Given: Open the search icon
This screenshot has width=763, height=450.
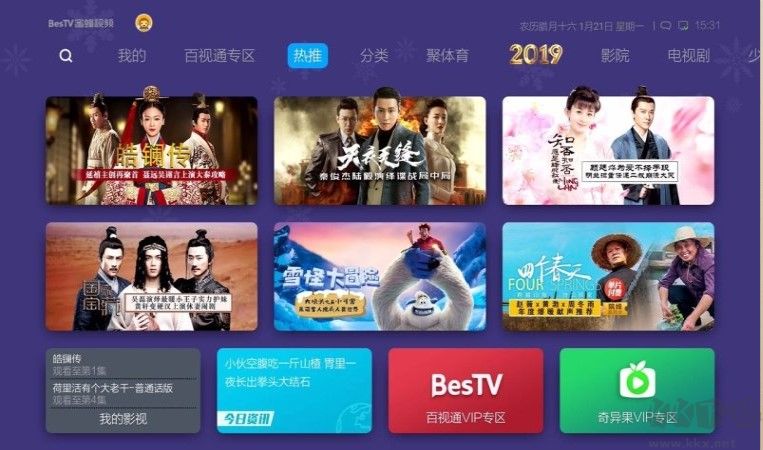Looking at the screenshot, I should pyautogui.click(x=66, y=56).
